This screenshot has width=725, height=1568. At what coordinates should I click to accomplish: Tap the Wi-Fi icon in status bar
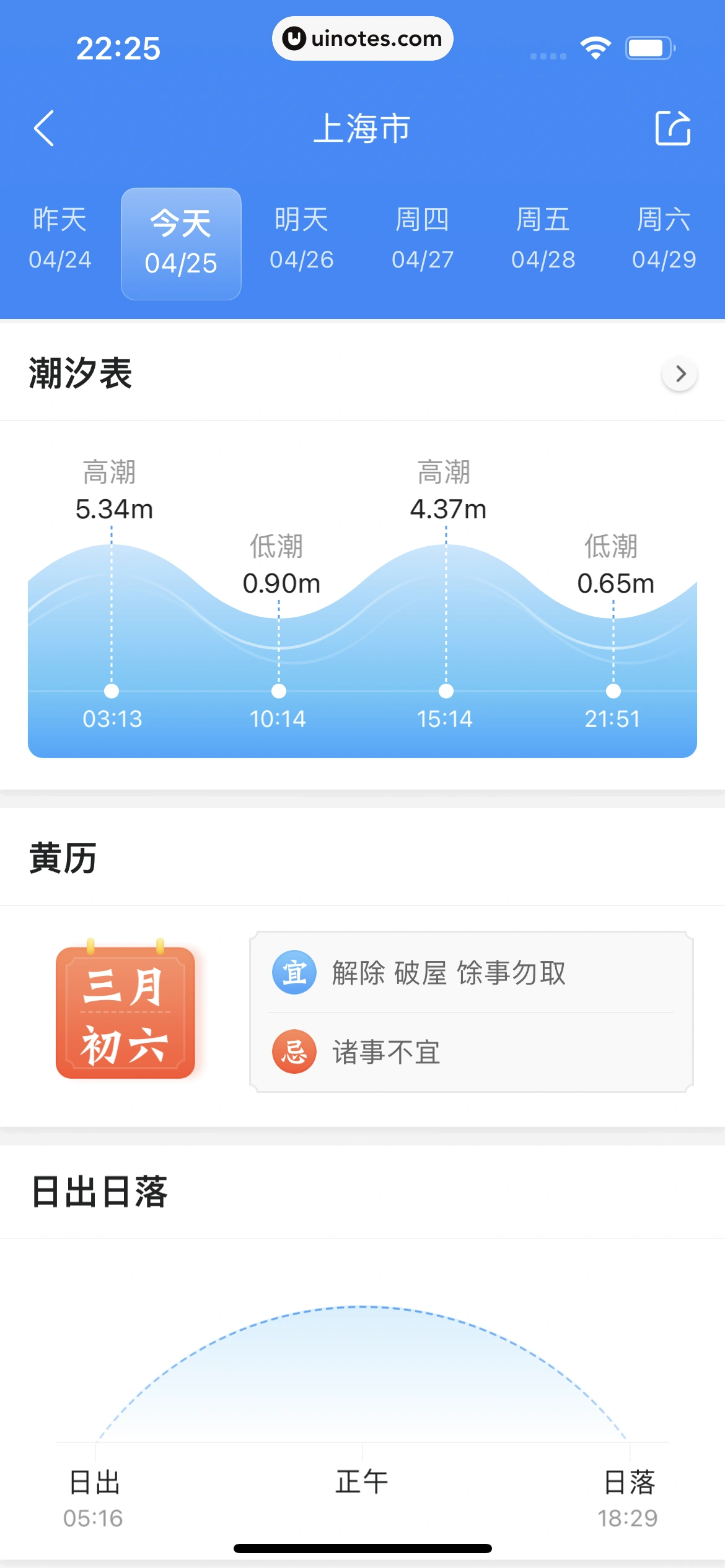[x=595, y=46]
